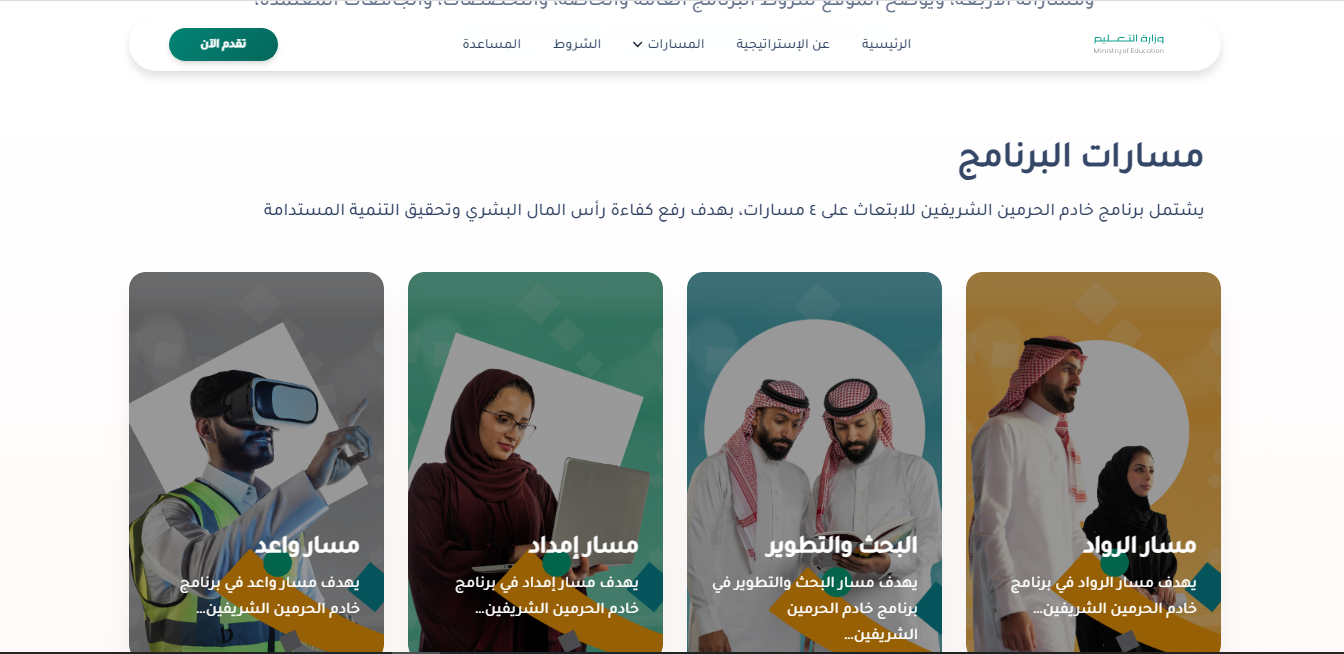Open the مسار الرواد track card
This screenshot has width=1344, height=654.
(x=1093, y=460)
